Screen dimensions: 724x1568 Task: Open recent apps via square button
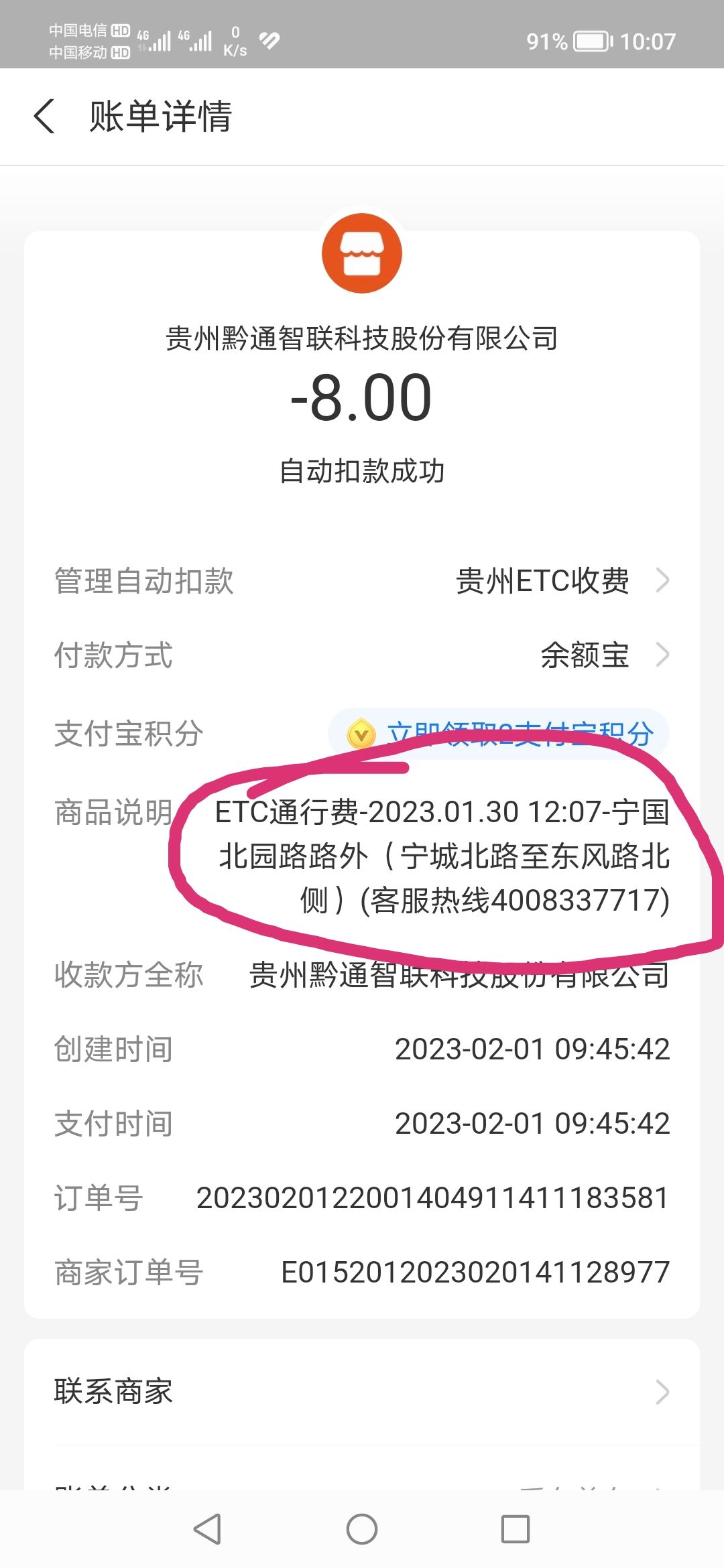[x=516, y=1529]
